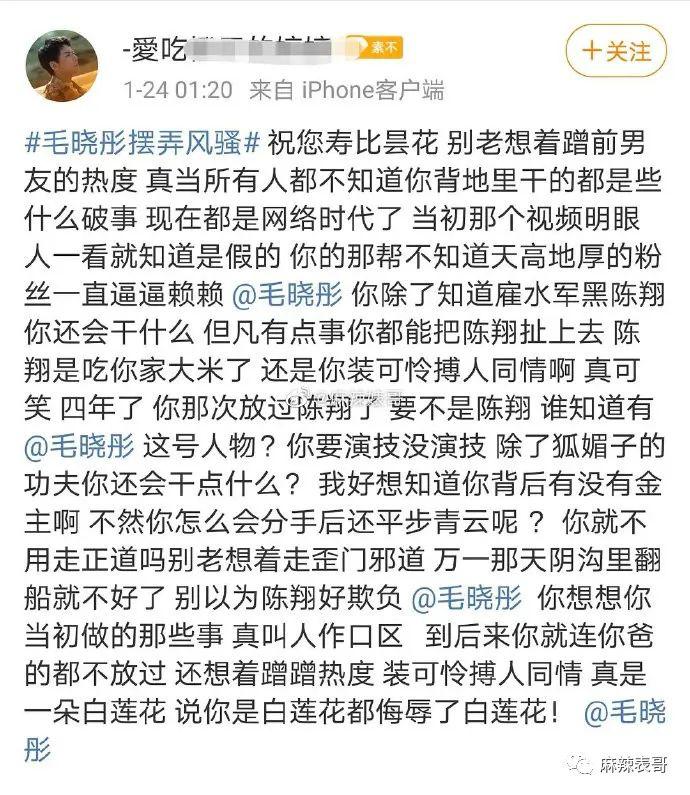This screenshot has width=690, height=795.
Task: Open the poster's profile avatar
Action: coord(69,64)
